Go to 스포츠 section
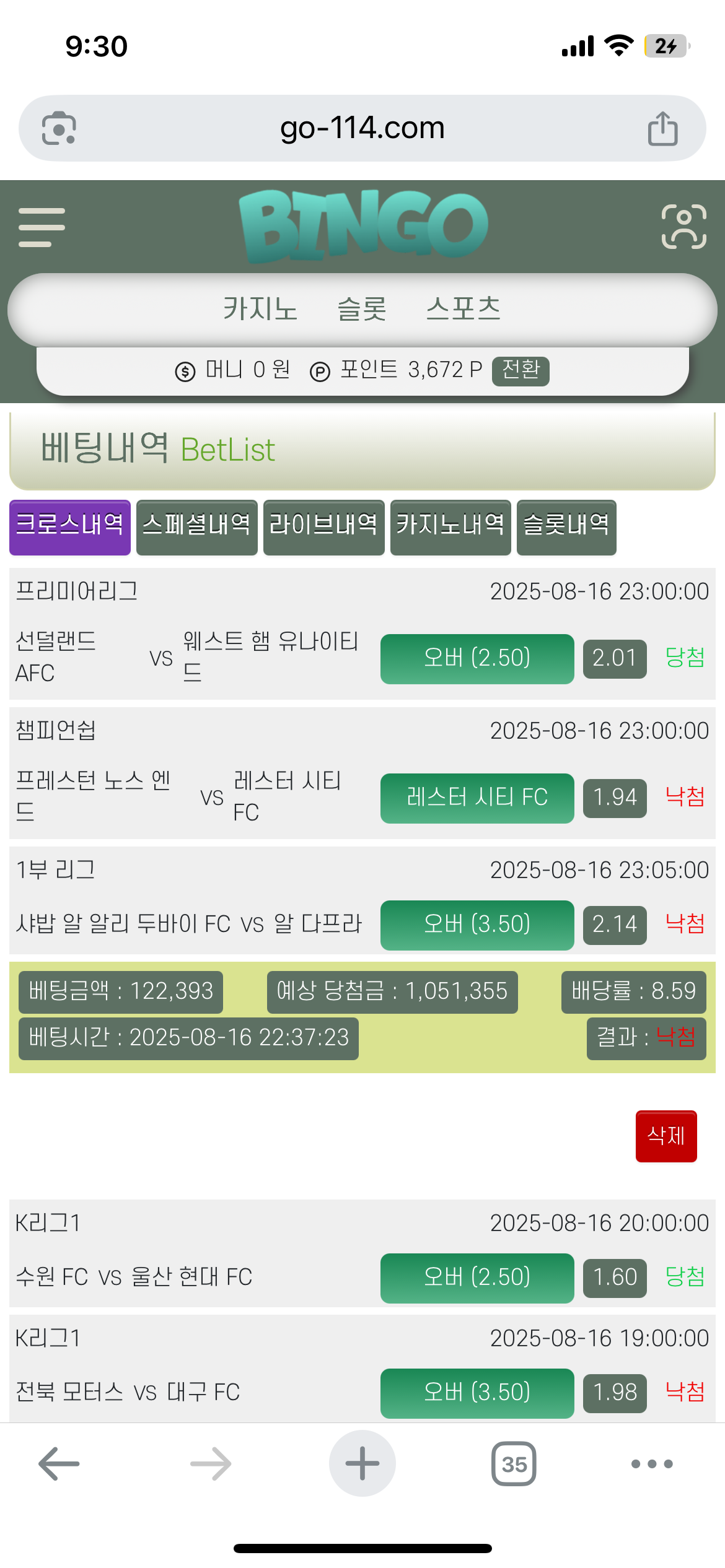 point(463,308)
